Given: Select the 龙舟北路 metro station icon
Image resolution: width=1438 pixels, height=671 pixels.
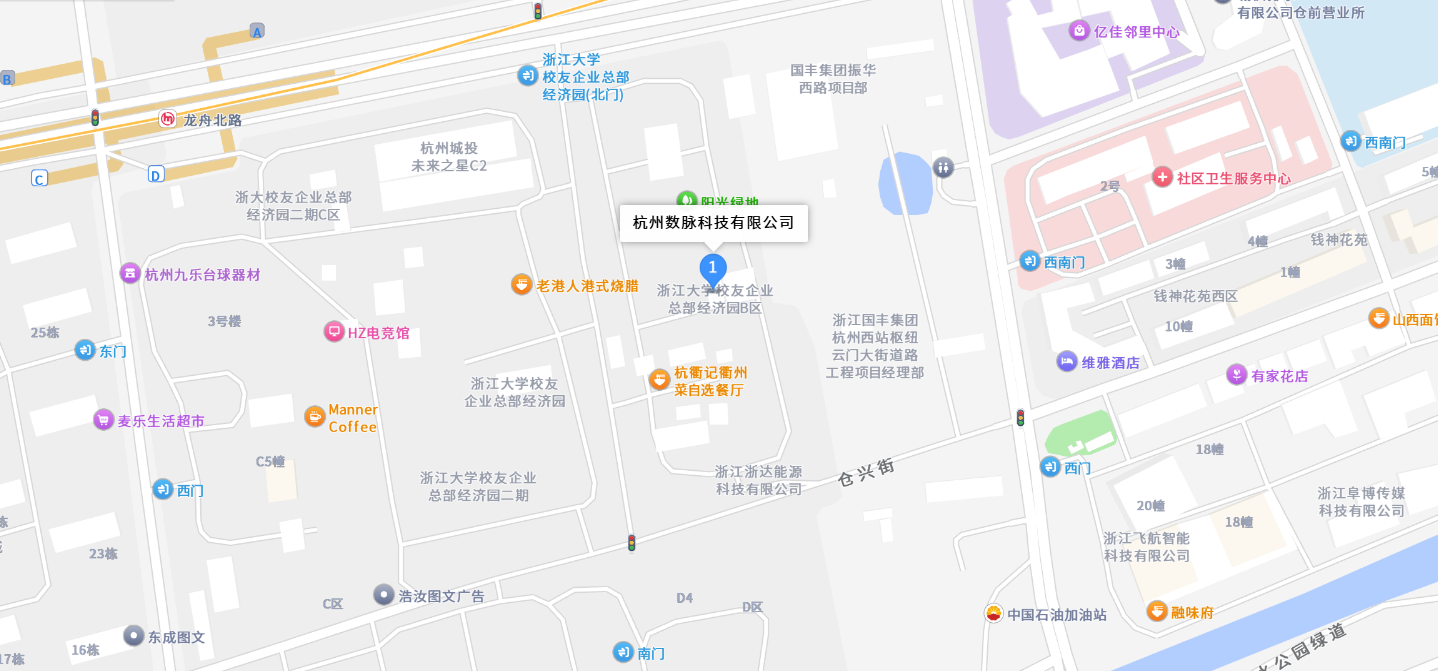Looking at the screenshot, I should click(168, 119).
